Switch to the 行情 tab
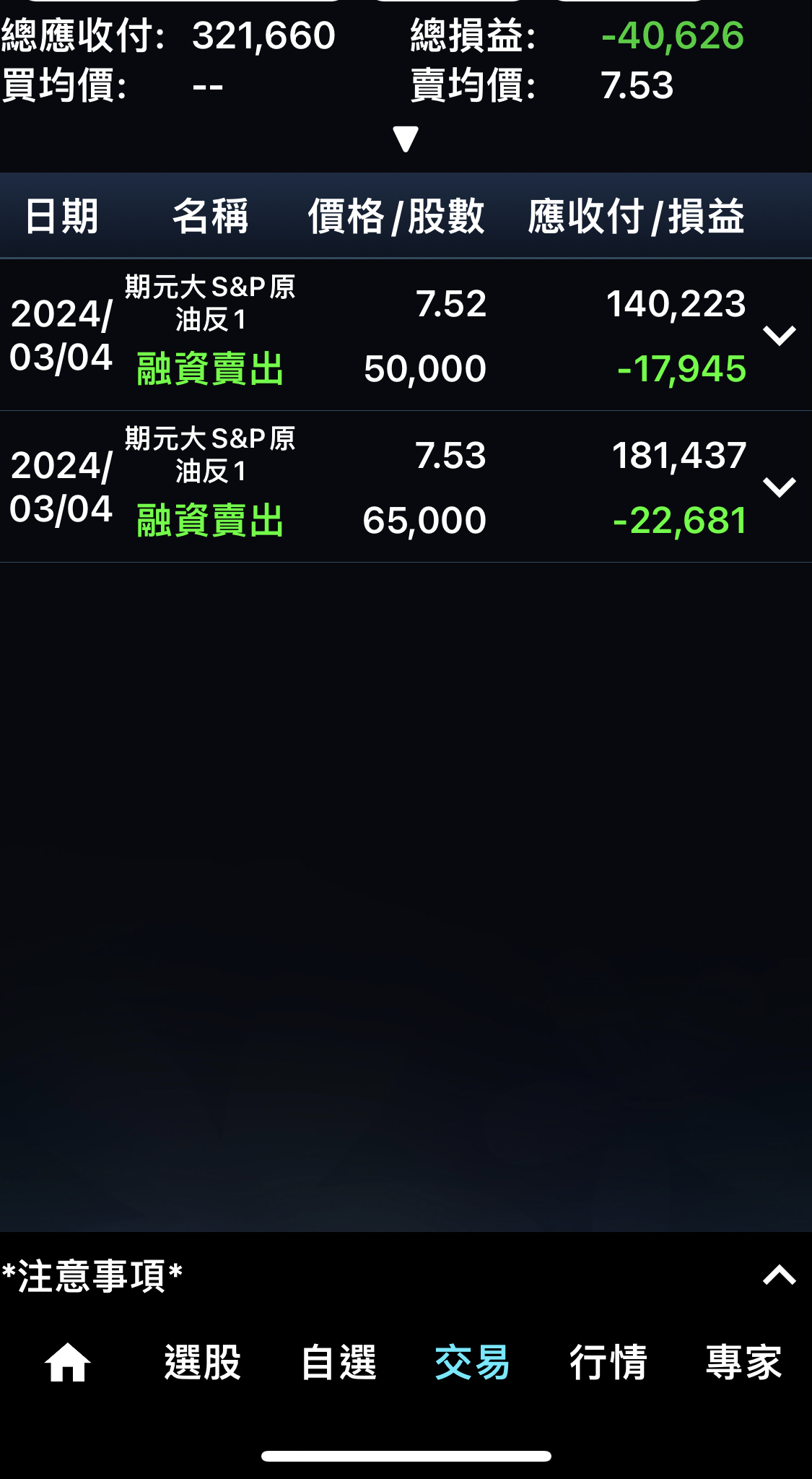The width and height of the screenshot is (812, 1479). [x=608, y=1363]
